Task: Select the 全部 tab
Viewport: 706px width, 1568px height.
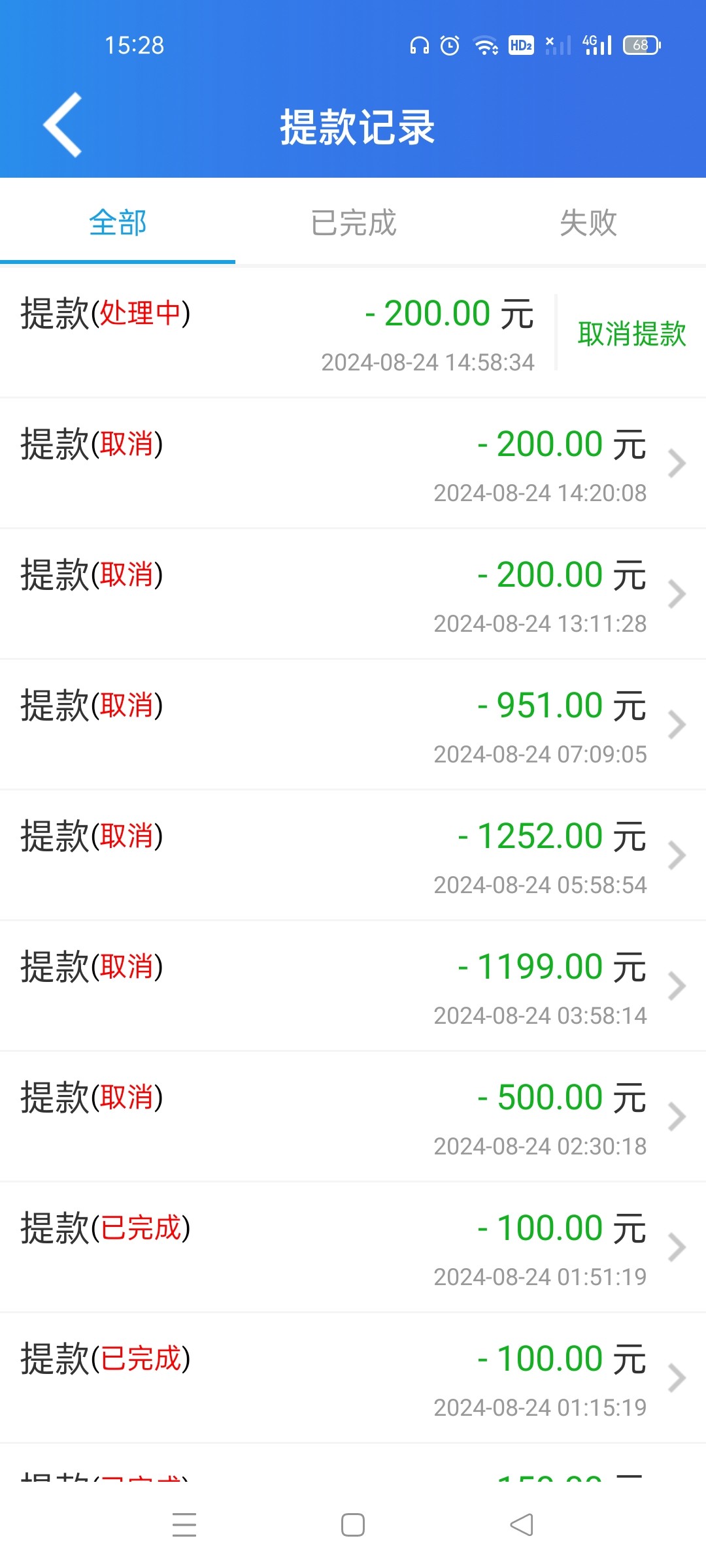Action: (x=117, y=223)
